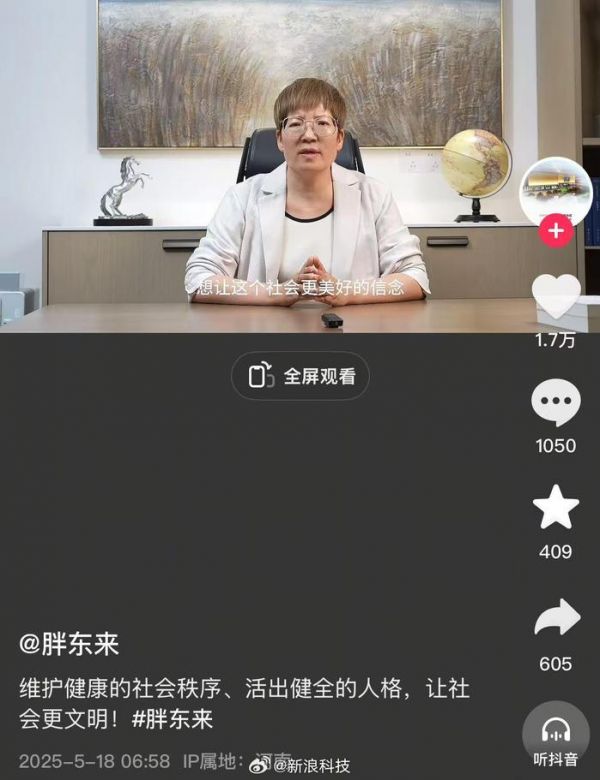Open the comments with 1050 replies
The width and height of the screenshot is (600, 780).
pos(556,403)
